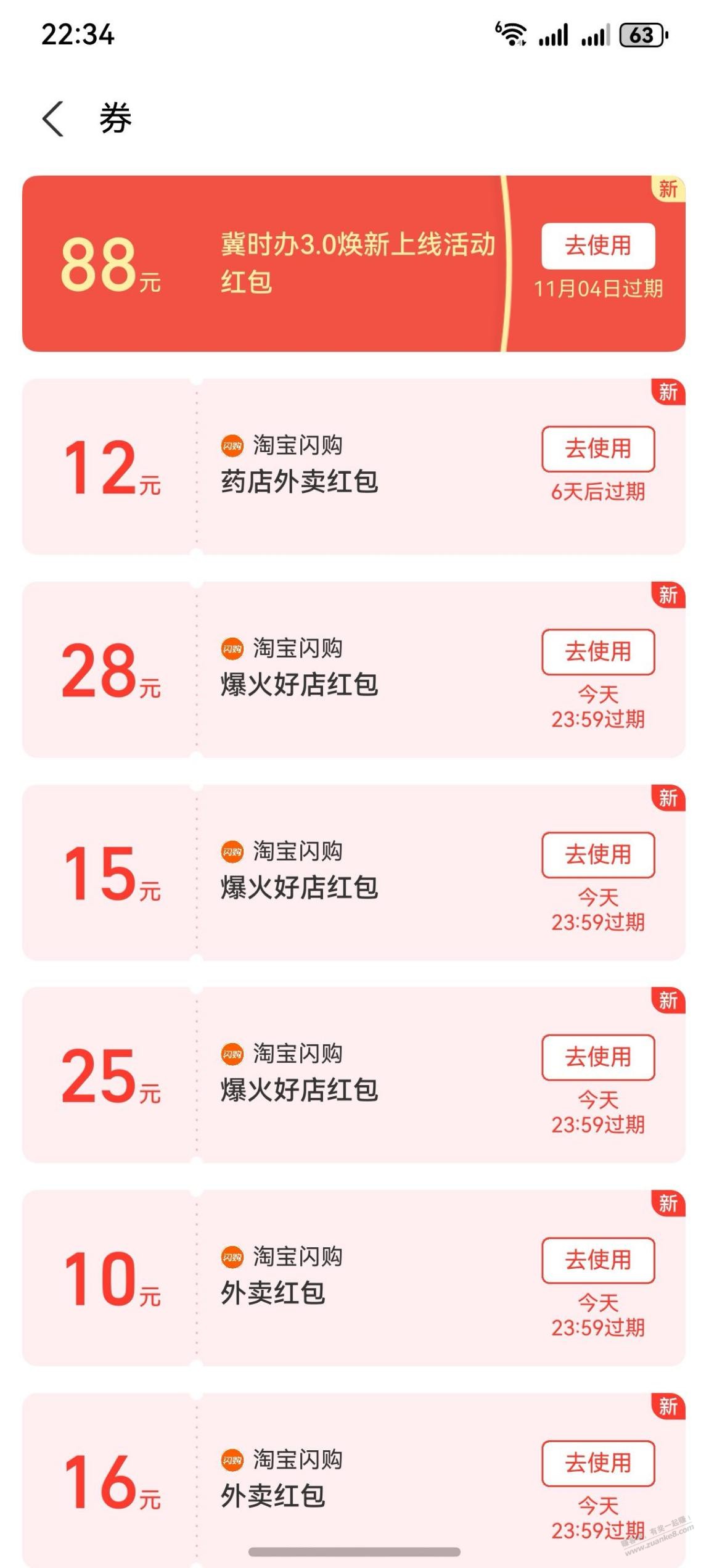
Task: Tap the 新 badge on the 12元 coupon
Action: point(669,393)
